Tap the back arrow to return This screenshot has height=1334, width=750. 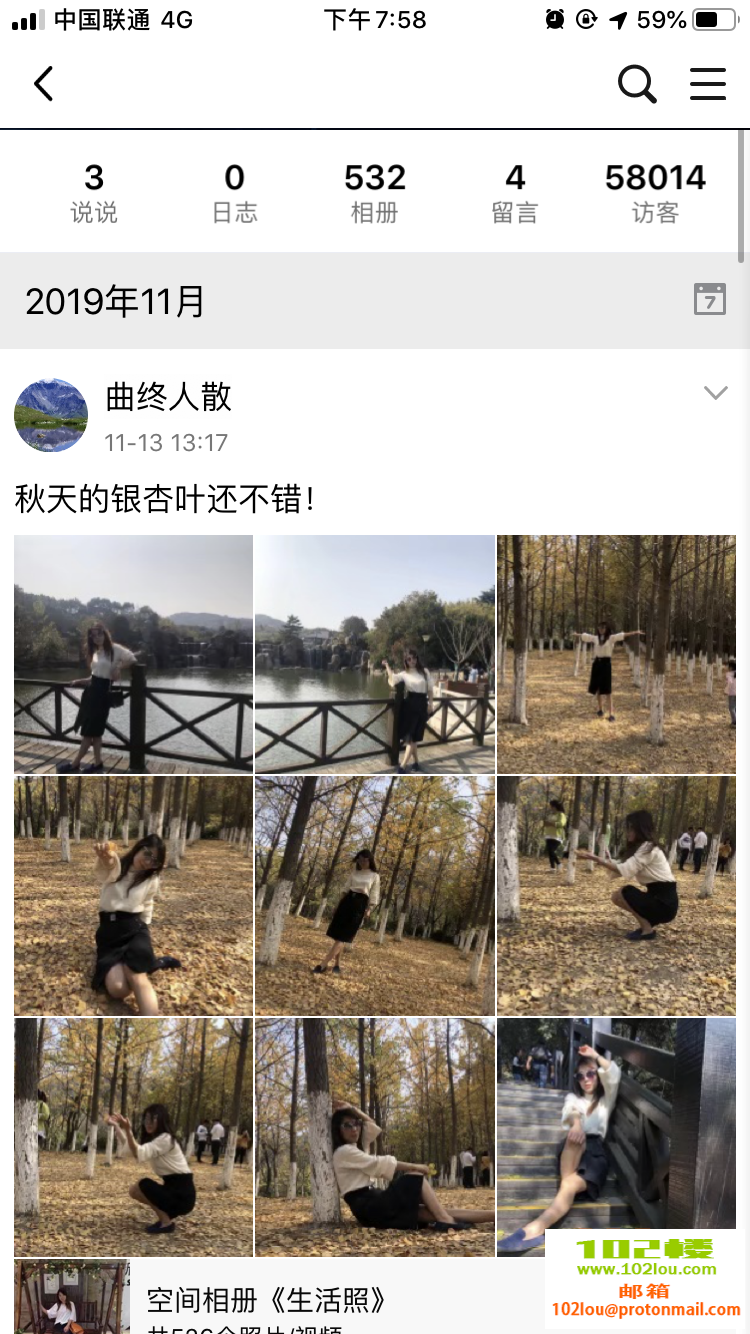click(44, 84)
